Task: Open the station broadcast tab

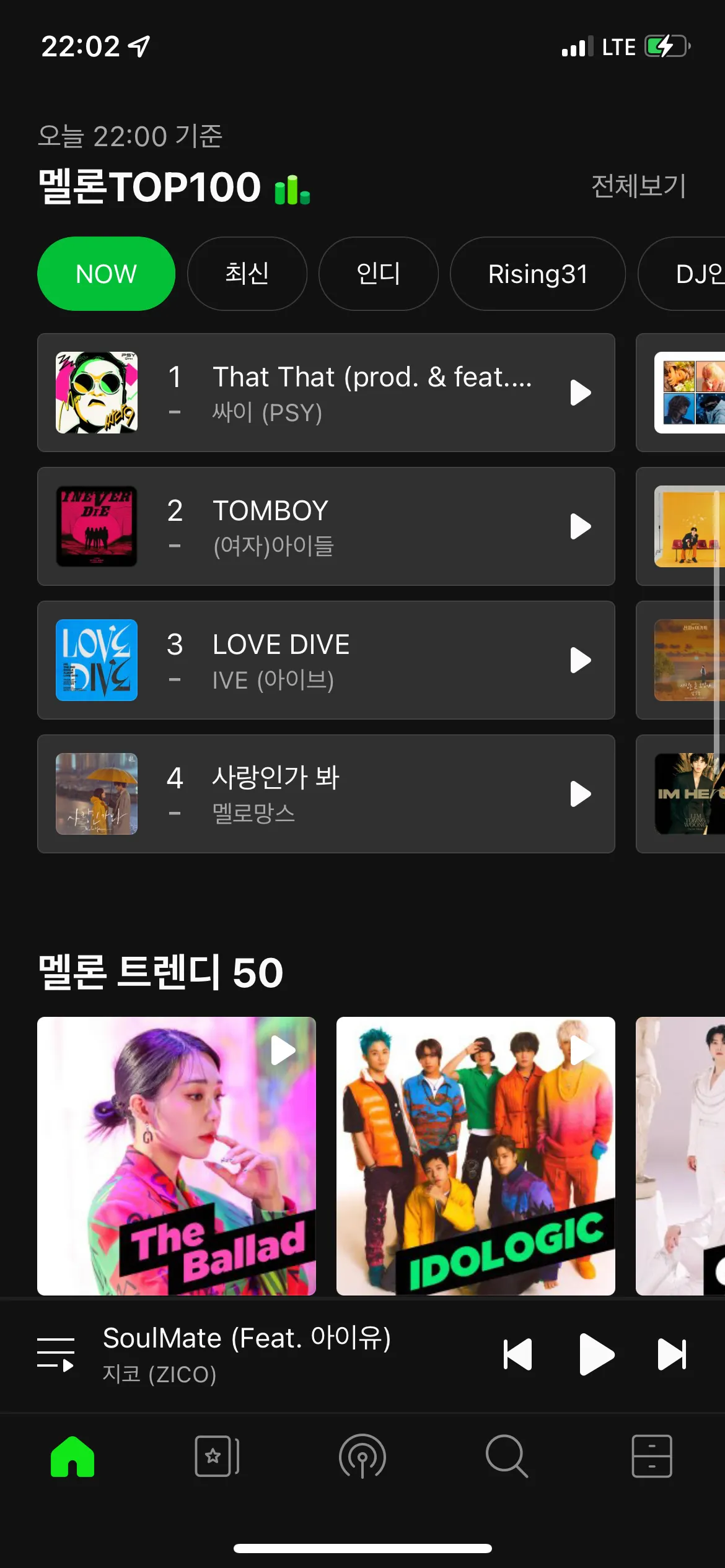Action: (x=362, y=1457)
